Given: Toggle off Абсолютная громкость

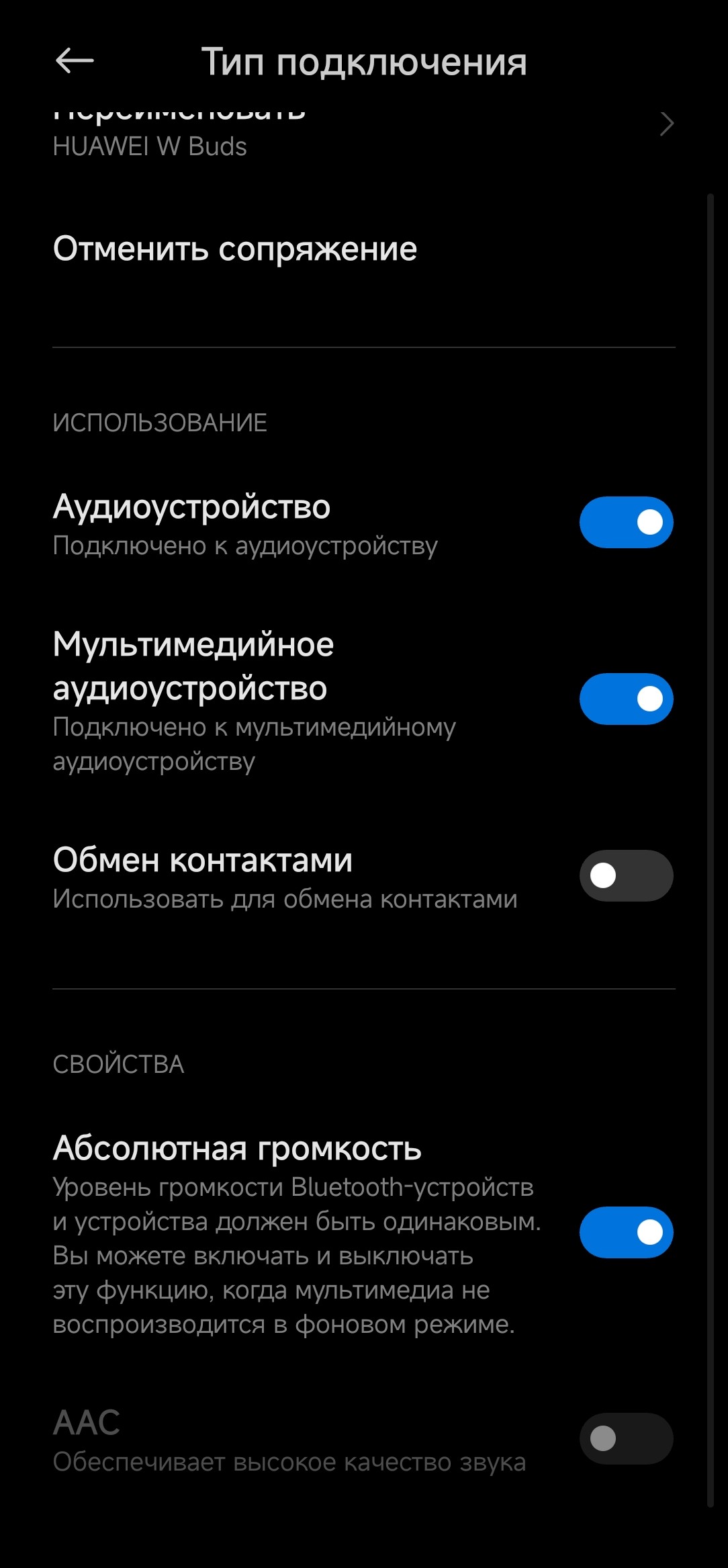Looking at the screenshot, I should click(x=626, y=1232).
